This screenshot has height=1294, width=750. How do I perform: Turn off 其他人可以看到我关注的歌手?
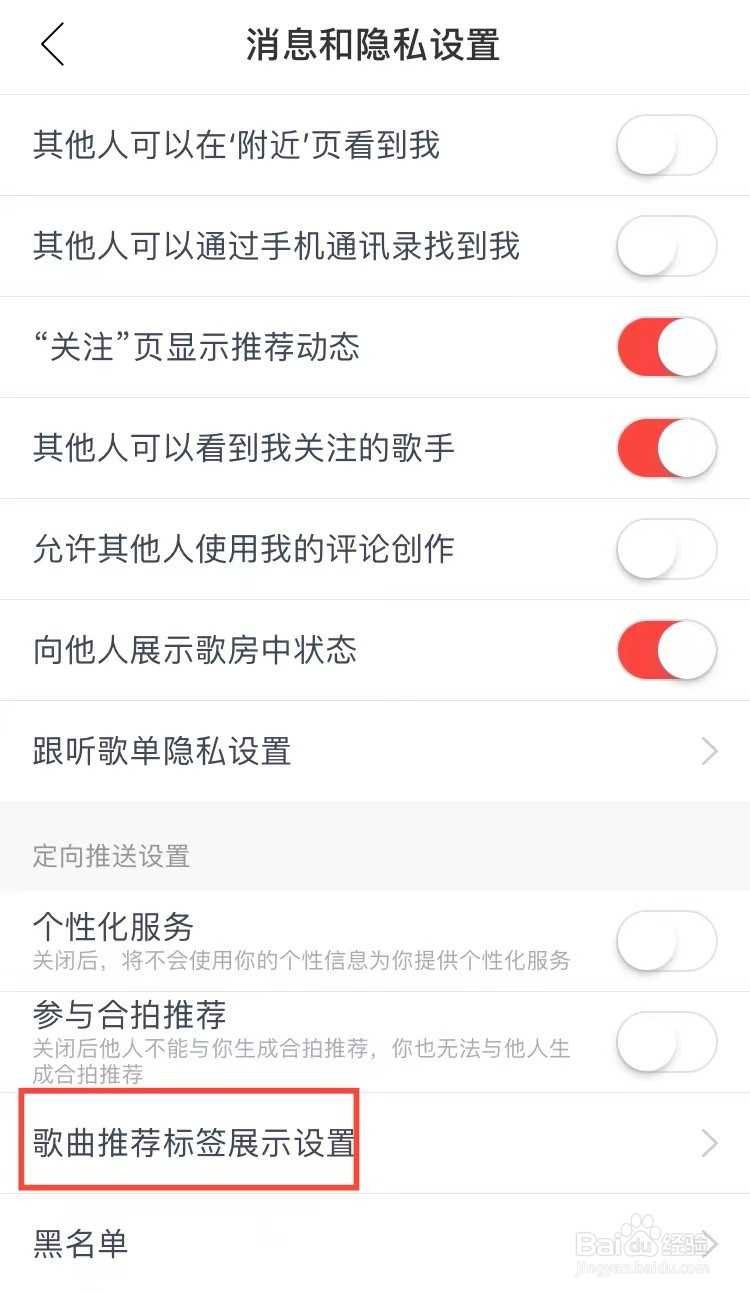coord(667,448)
